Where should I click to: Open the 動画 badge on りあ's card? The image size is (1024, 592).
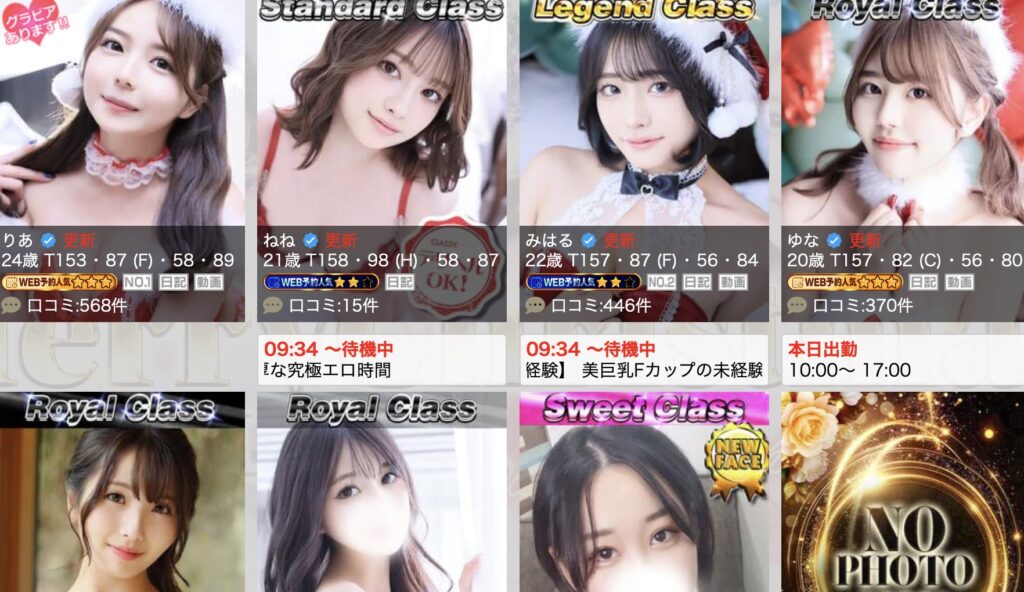pyautogui.click(x=208, y=282)
